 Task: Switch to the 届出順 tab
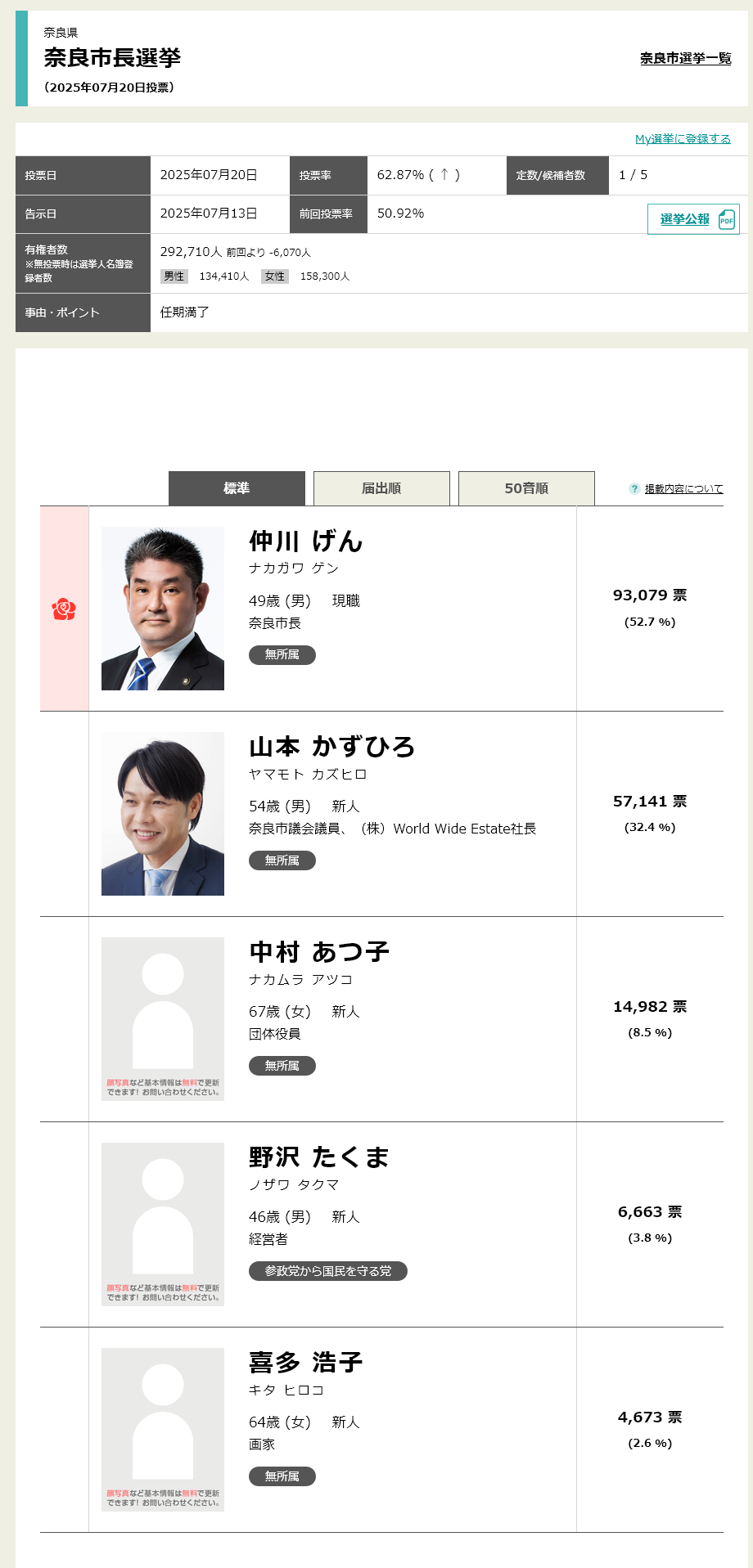point(381,488)
